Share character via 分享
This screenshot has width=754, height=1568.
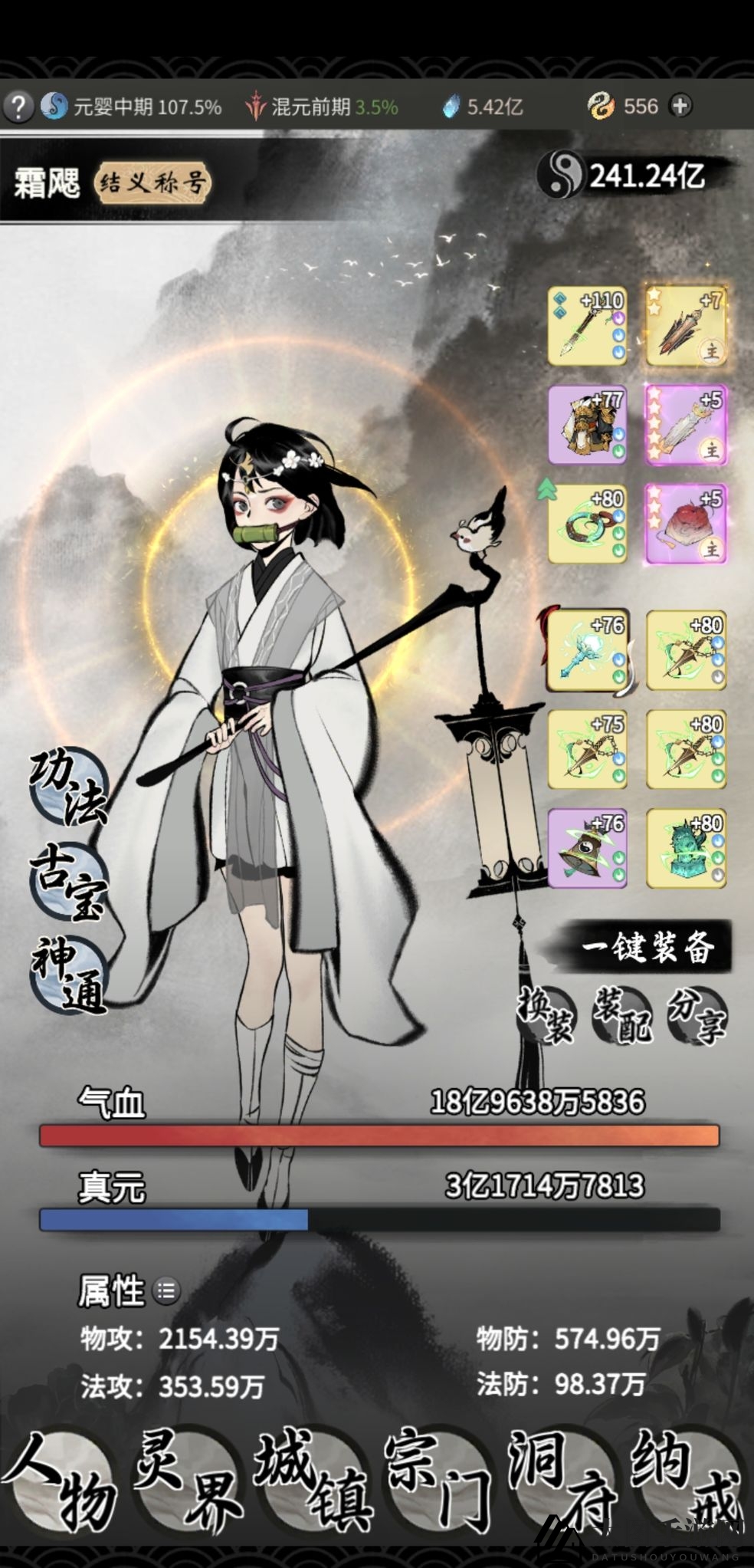coord(696,1014)
